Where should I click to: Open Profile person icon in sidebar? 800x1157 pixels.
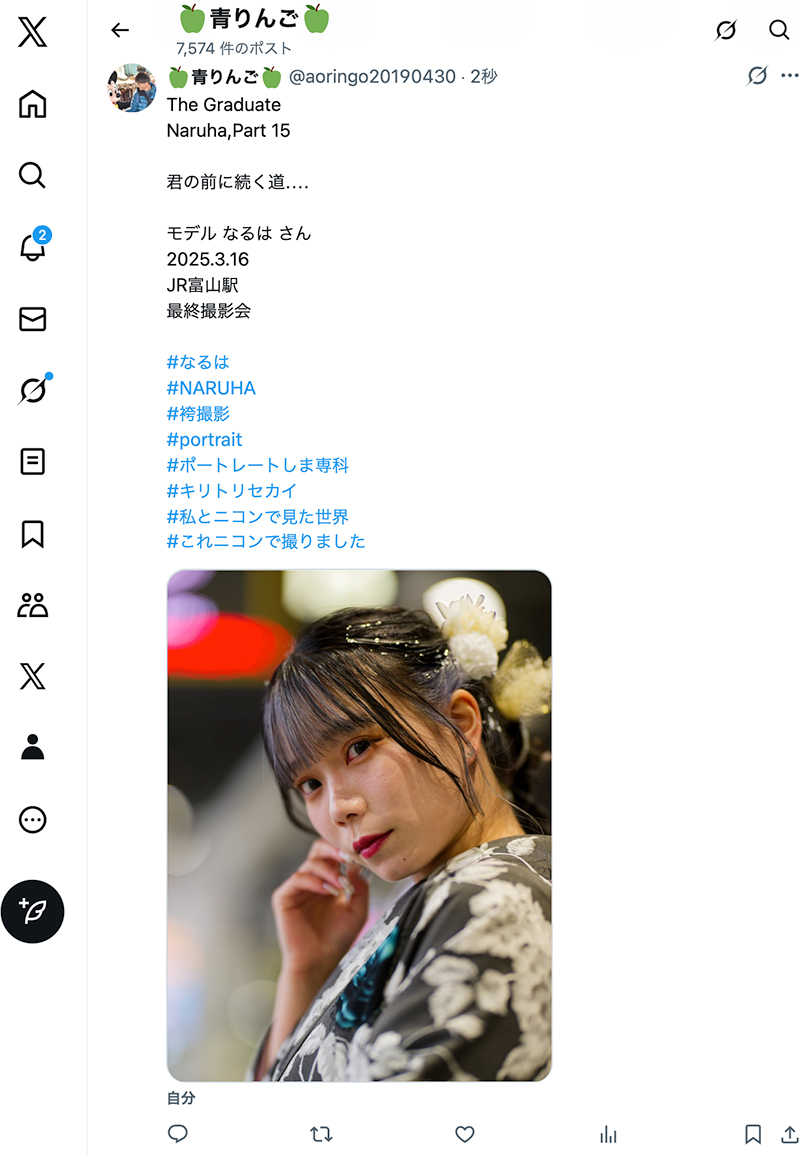point(32,747)
